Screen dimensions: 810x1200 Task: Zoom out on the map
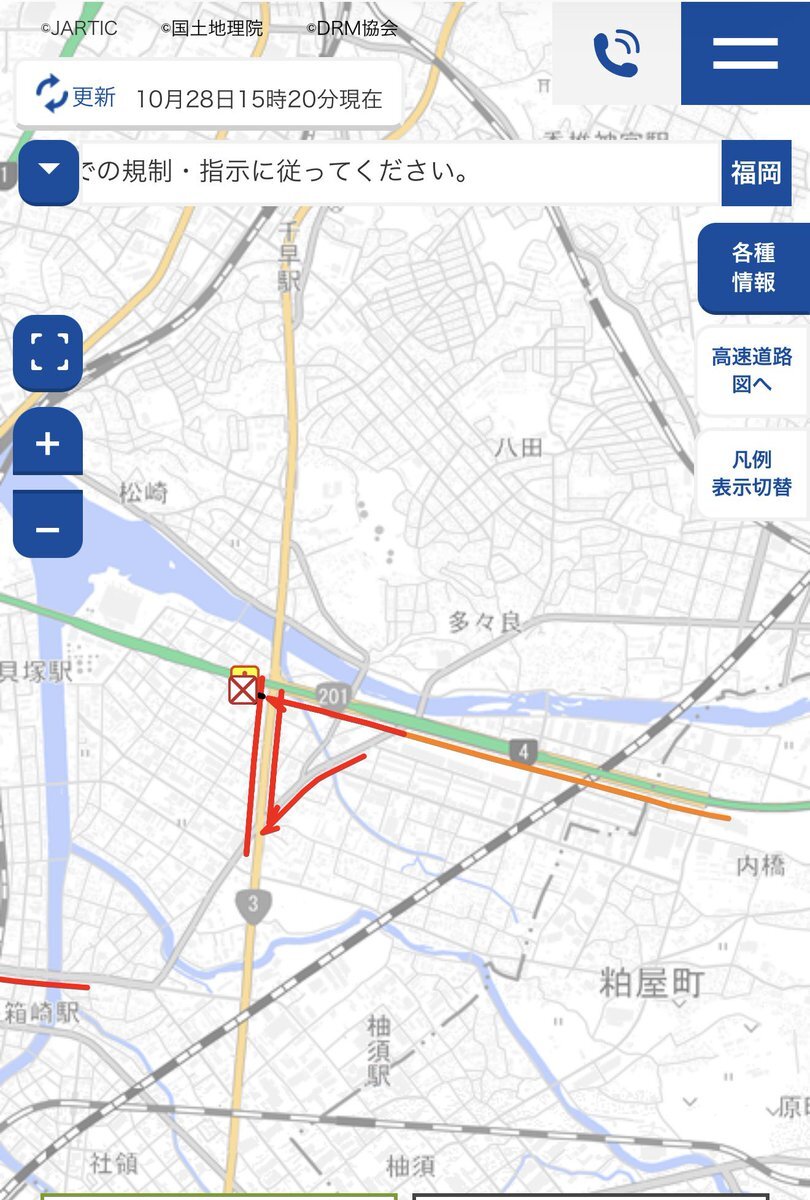point(48,526)
